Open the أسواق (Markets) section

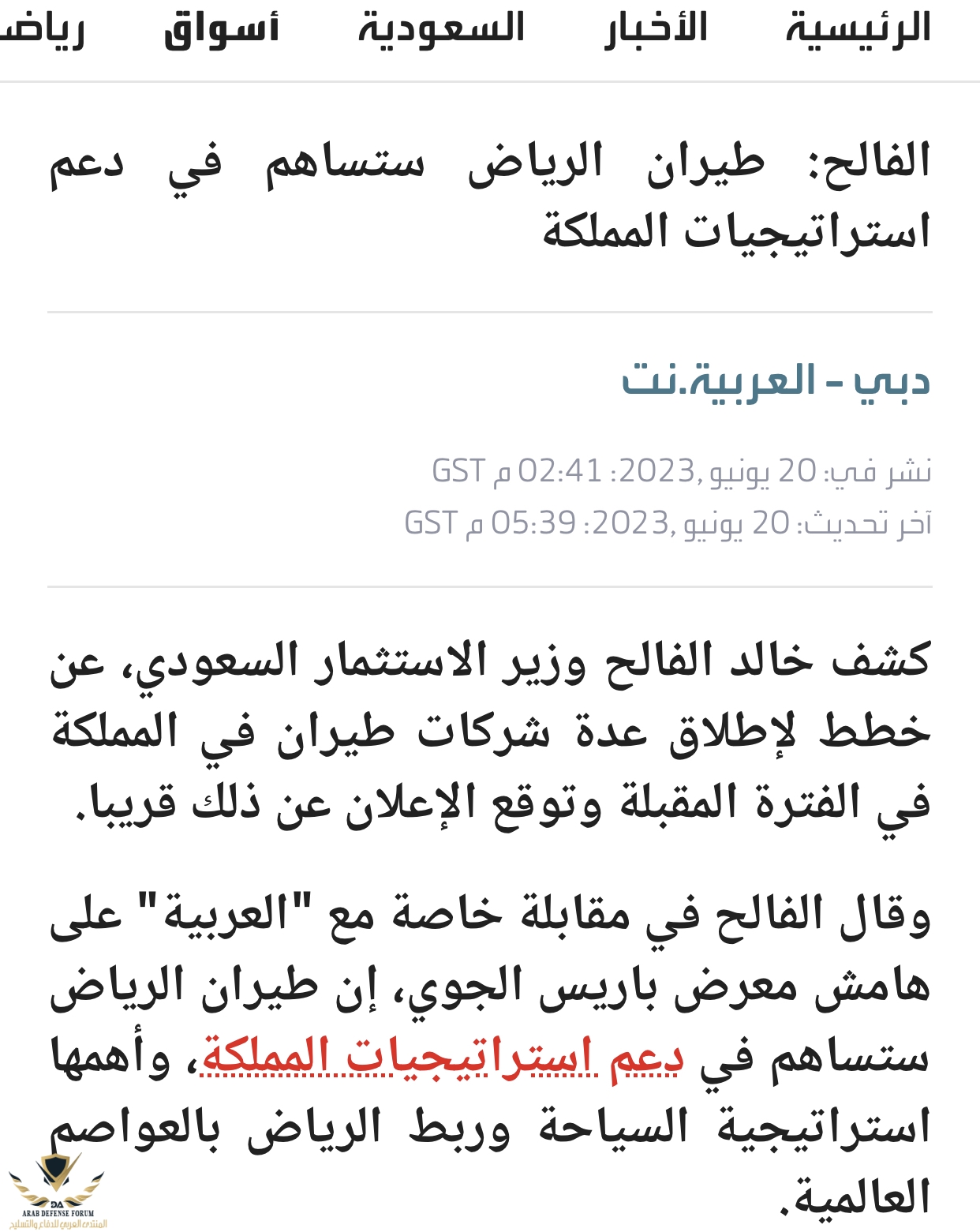pyautogui.click(x=222, y=29)
